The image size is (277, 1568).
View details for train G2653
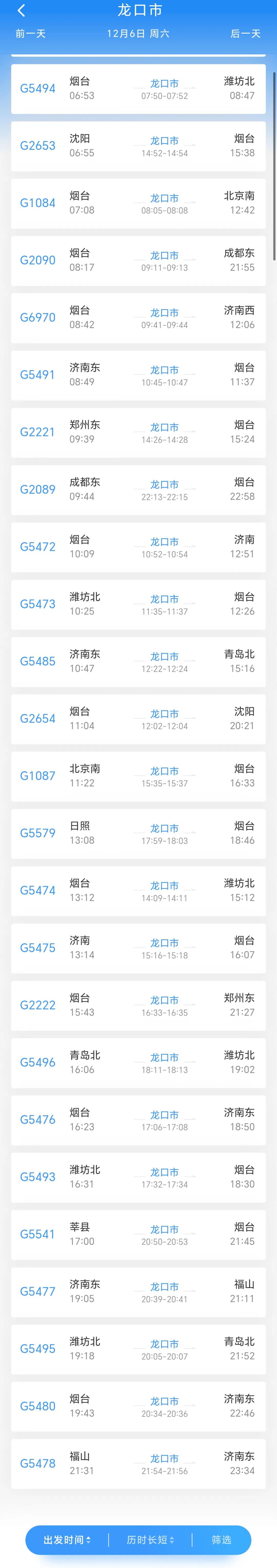[x=138, y=146]
